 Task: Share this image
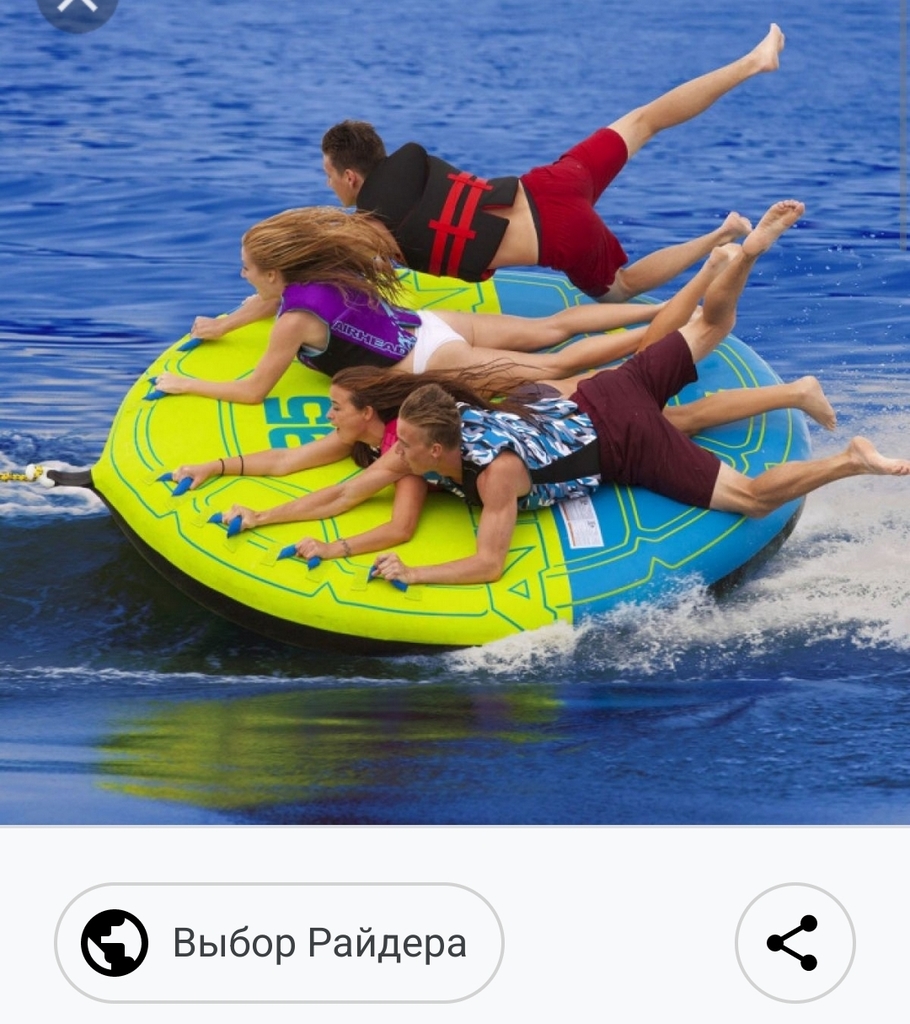click(x=794, y=942)
